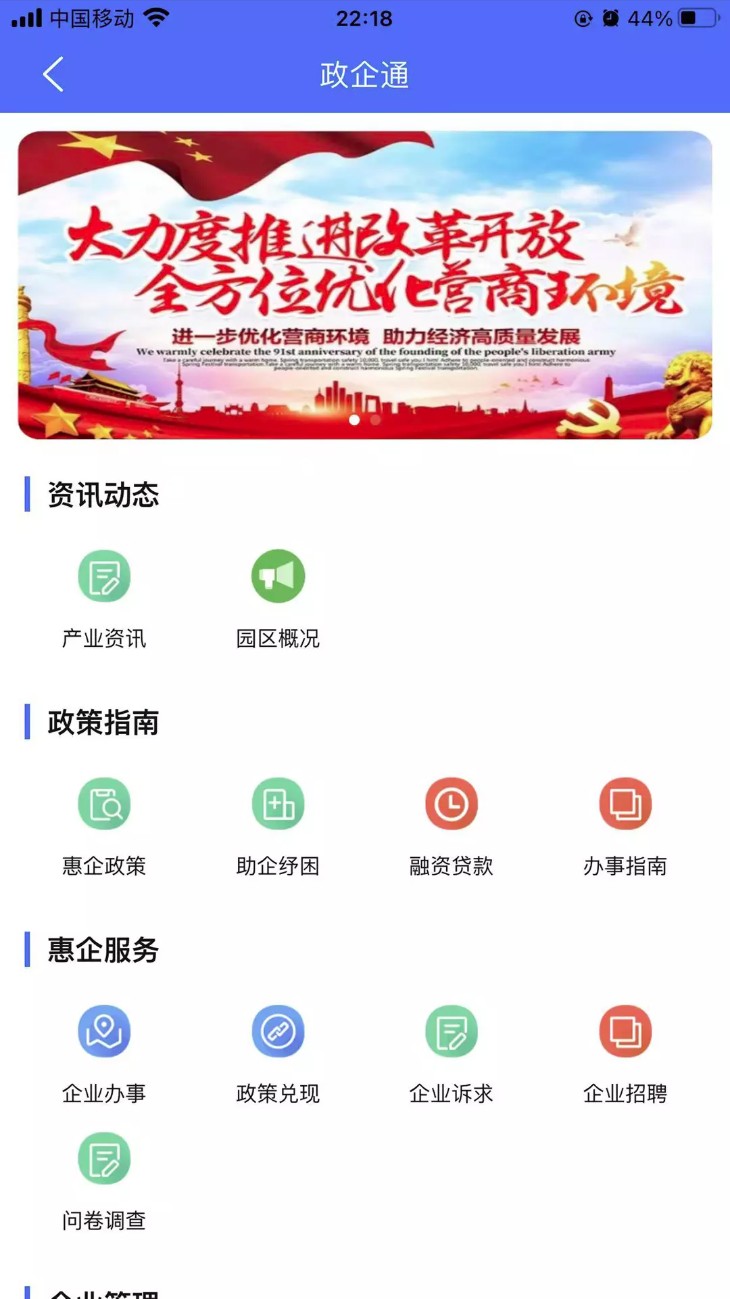Select the second carousel indicator dot

point(375,421)
